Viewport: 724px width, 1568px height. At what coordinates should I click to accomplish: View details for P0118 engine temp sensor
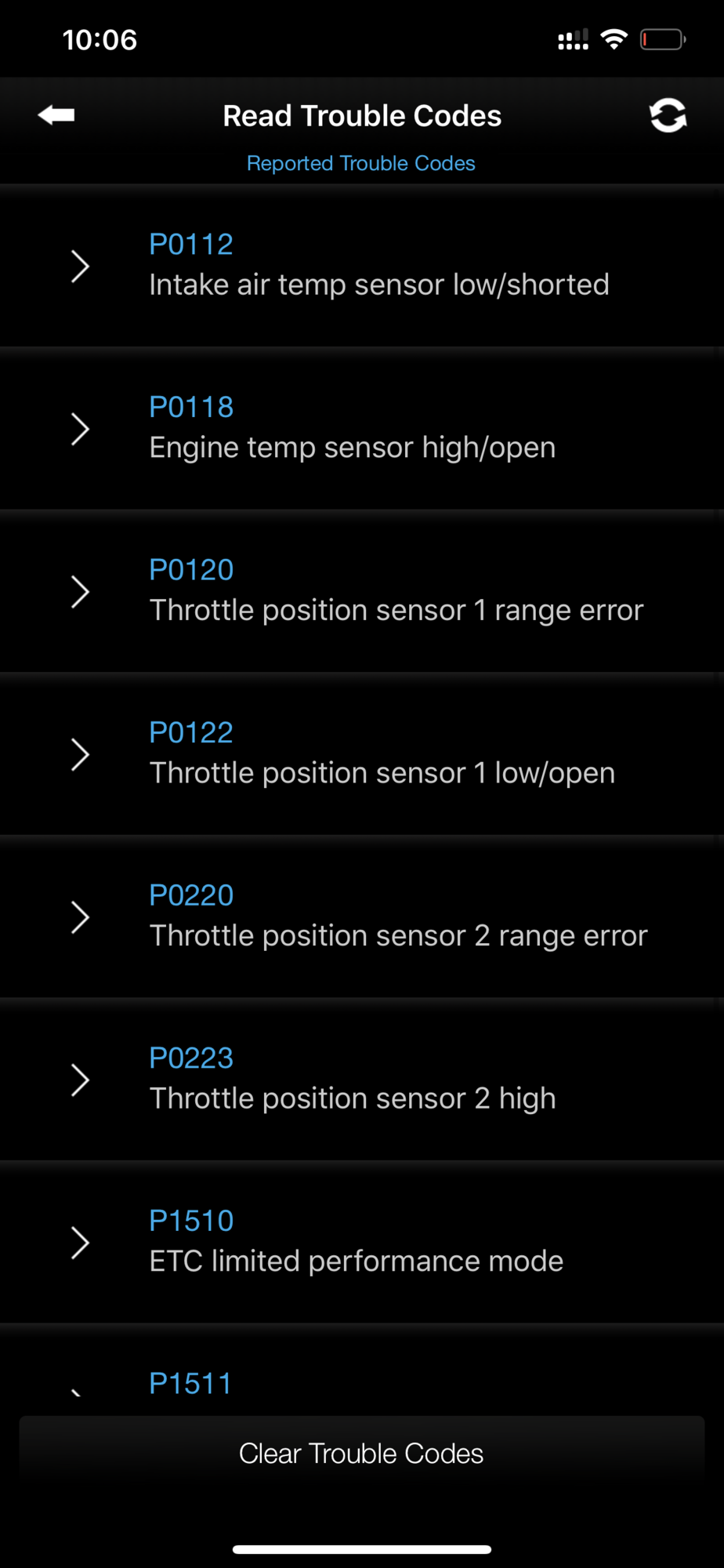pyautogui.click(x=362, y=428)
